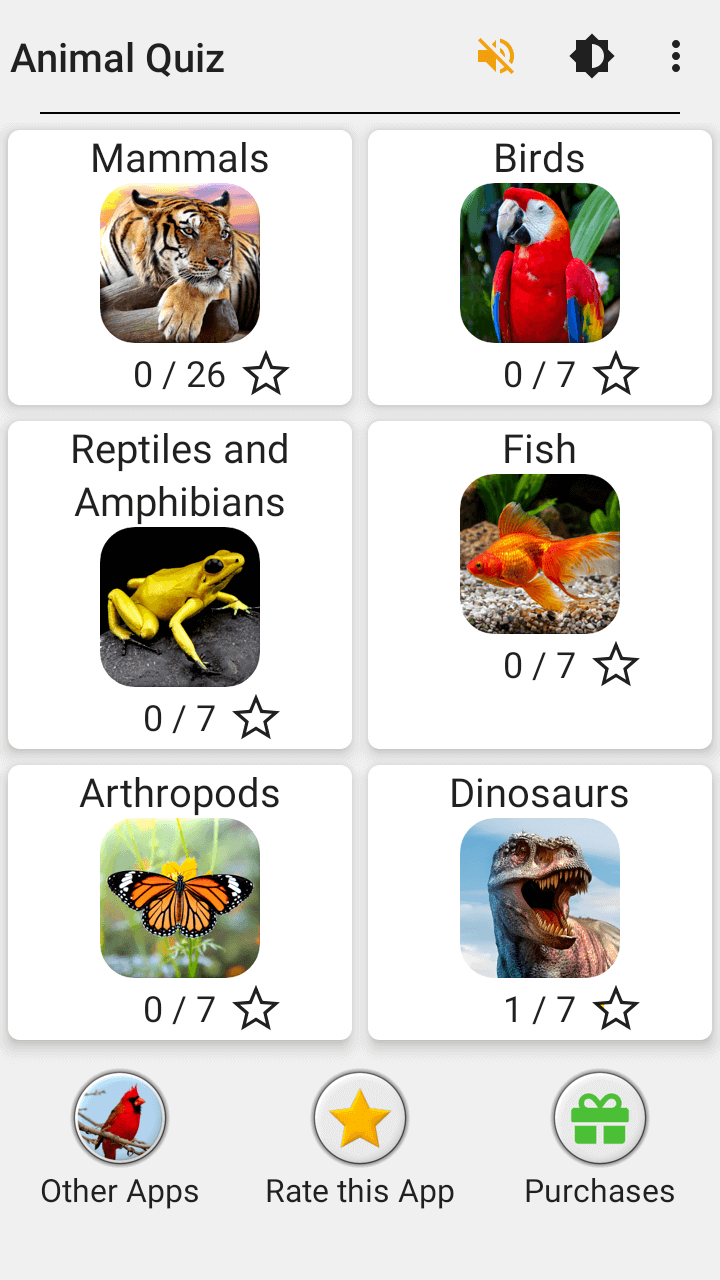Unmute the sound icon
The width and height of the screenshot is (720, 1280).
click(496, 57)
